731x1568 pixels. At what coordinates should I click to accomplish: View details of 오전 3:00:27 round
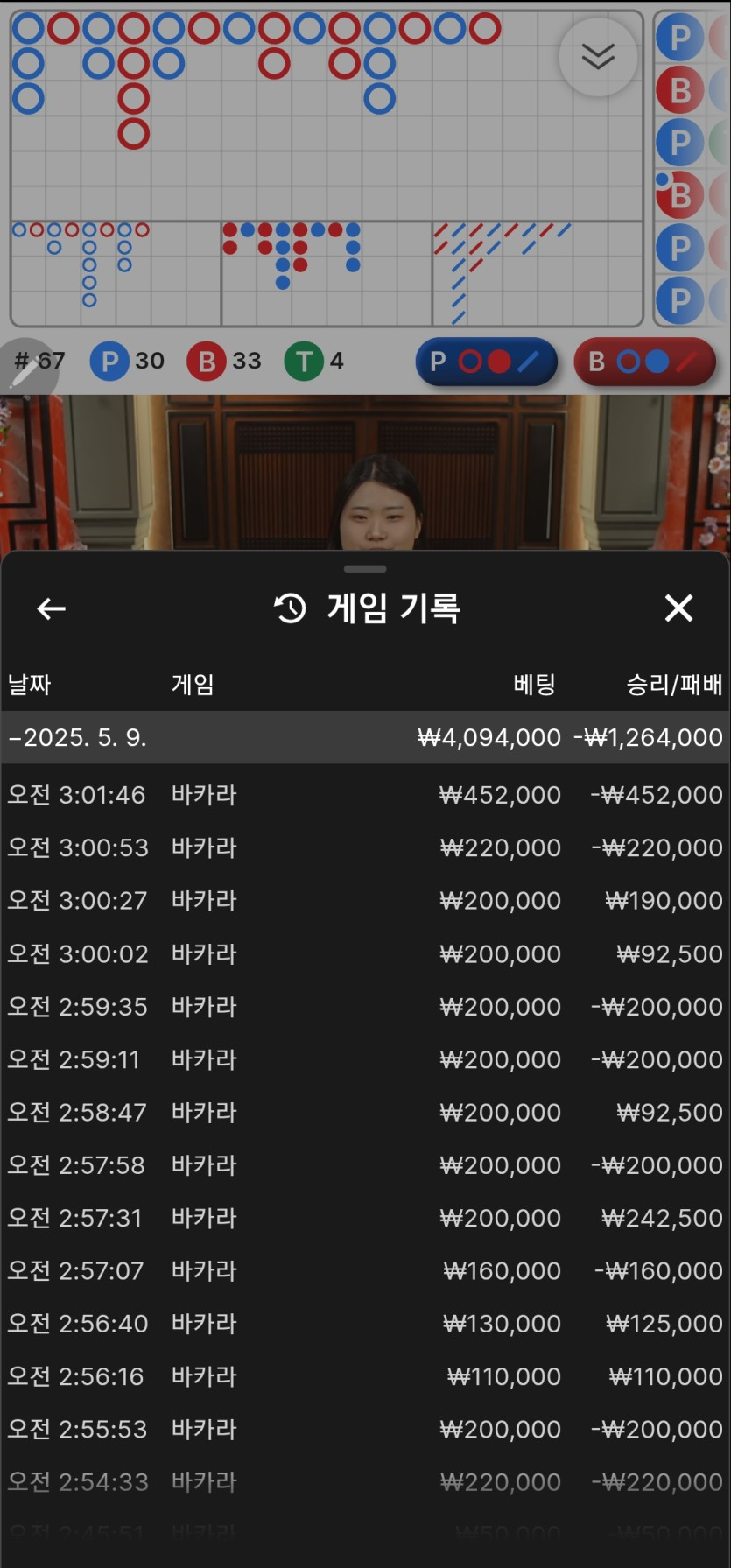pos(365,900)
